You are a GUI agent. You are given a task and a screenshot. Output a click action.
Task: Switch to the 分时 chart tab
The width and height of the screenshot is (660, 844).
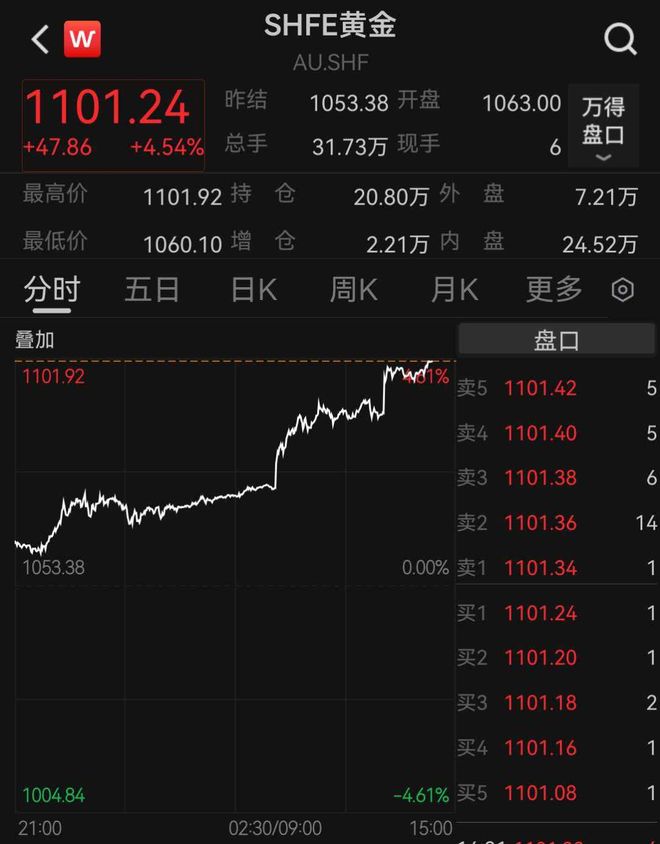point(52,290)
